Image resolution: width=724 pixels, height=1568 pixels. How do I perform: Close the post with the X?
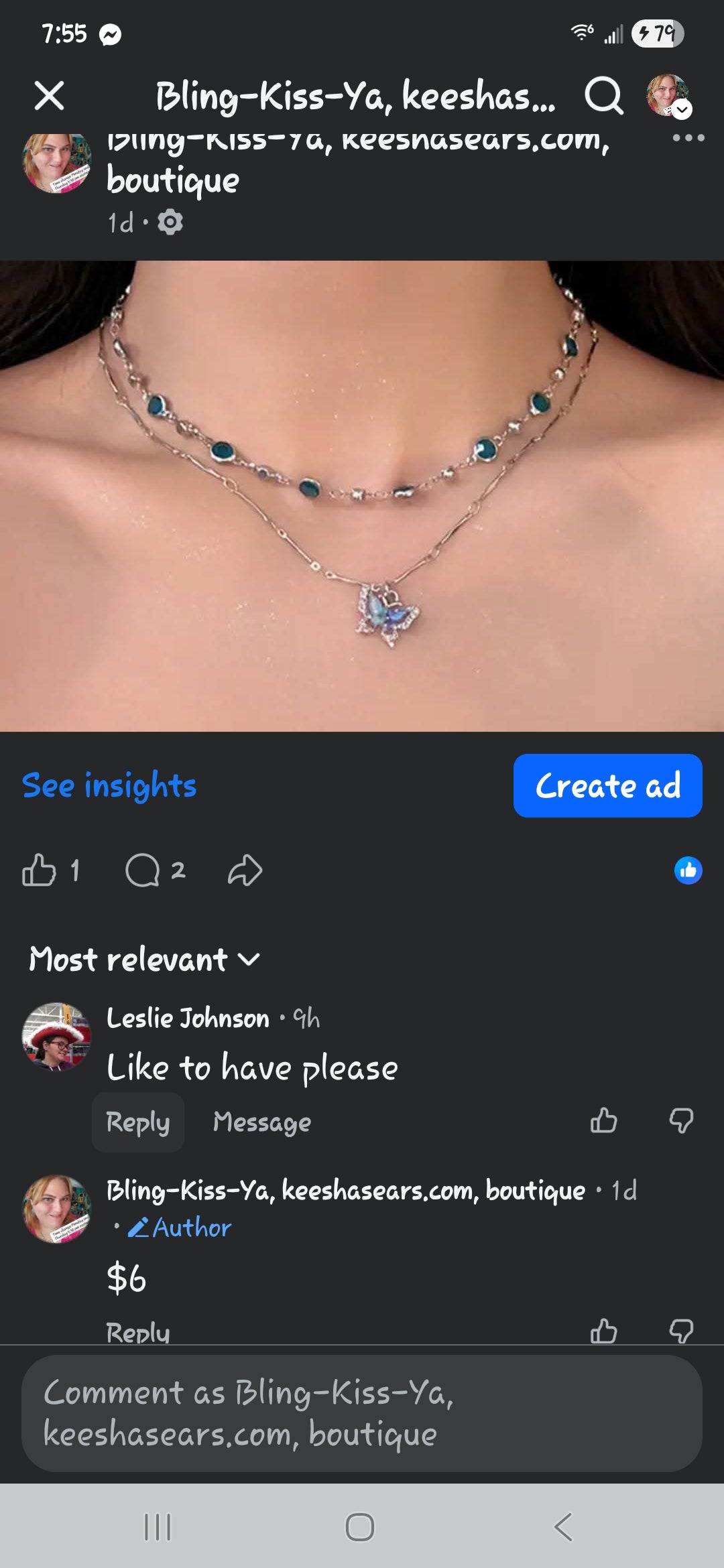(x=49, y=95)
